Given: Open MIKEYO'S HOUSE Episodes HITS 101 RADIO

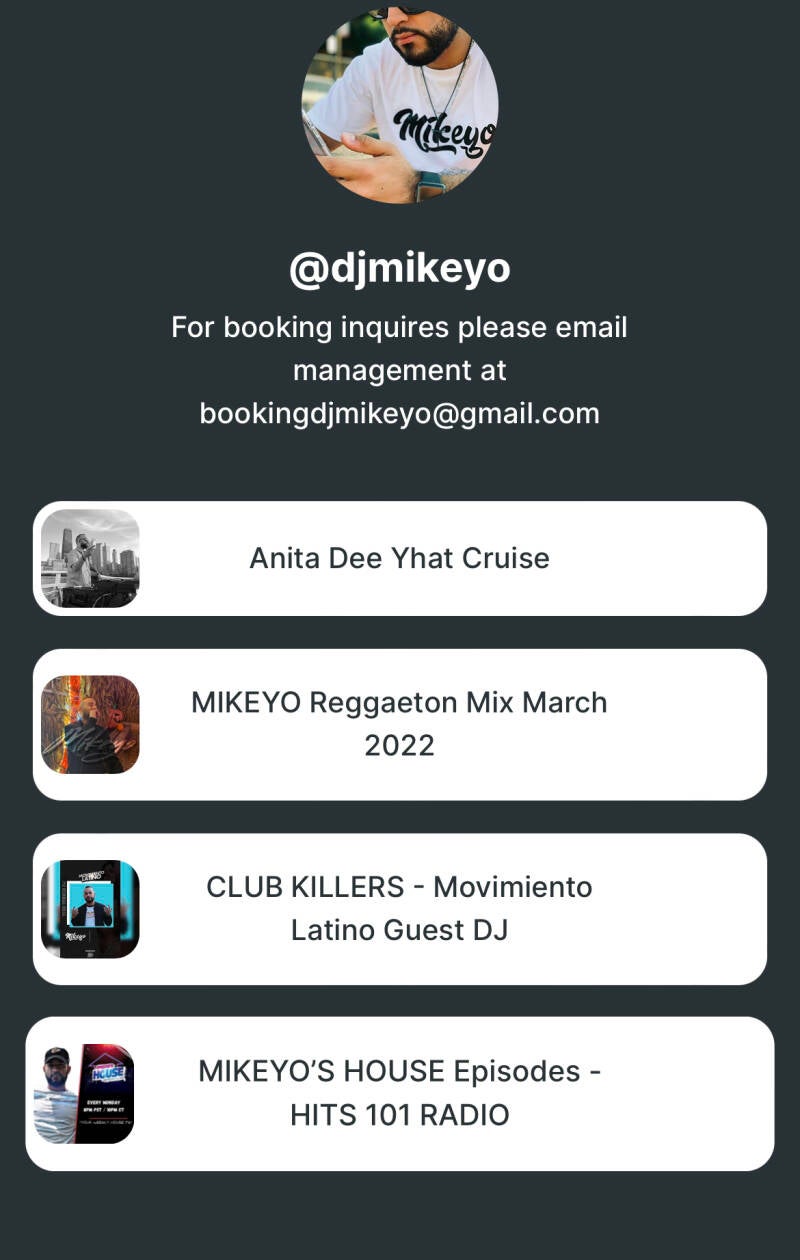Looking at the screenshot, I should (x=400, y=1093).
